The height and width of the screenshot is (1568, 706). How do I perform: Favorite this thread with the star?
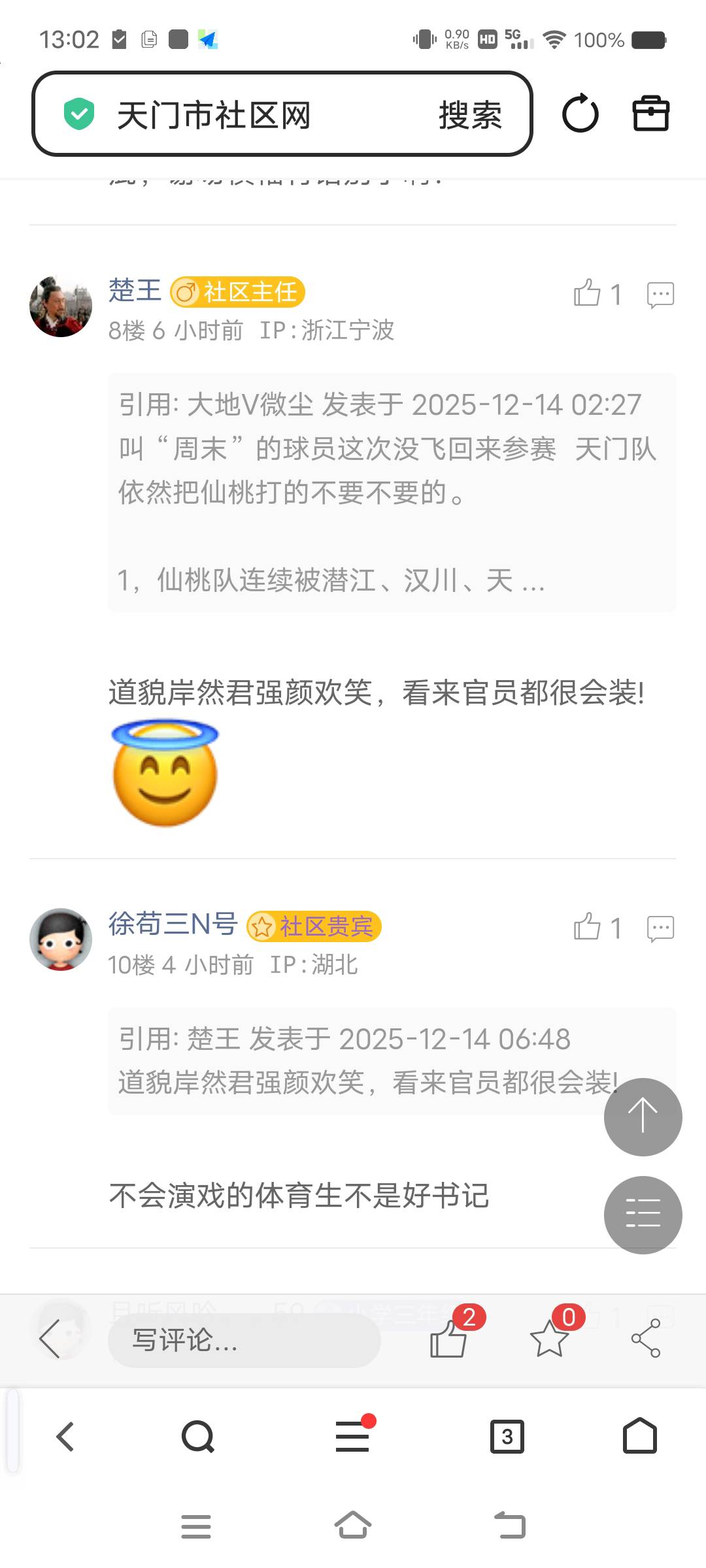coord(549,1339)
